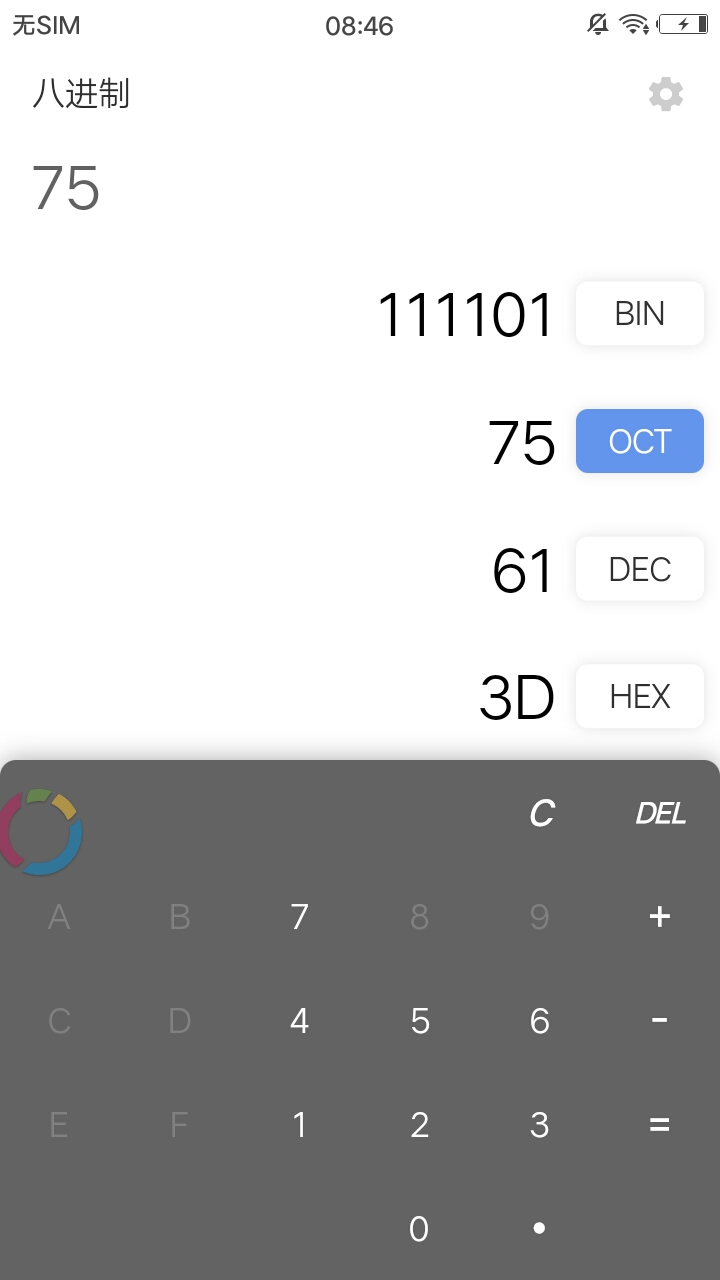This screenshot has width=720, height=1280.
Task: Insert a decimal point
Action: (x=539, y=1228)
